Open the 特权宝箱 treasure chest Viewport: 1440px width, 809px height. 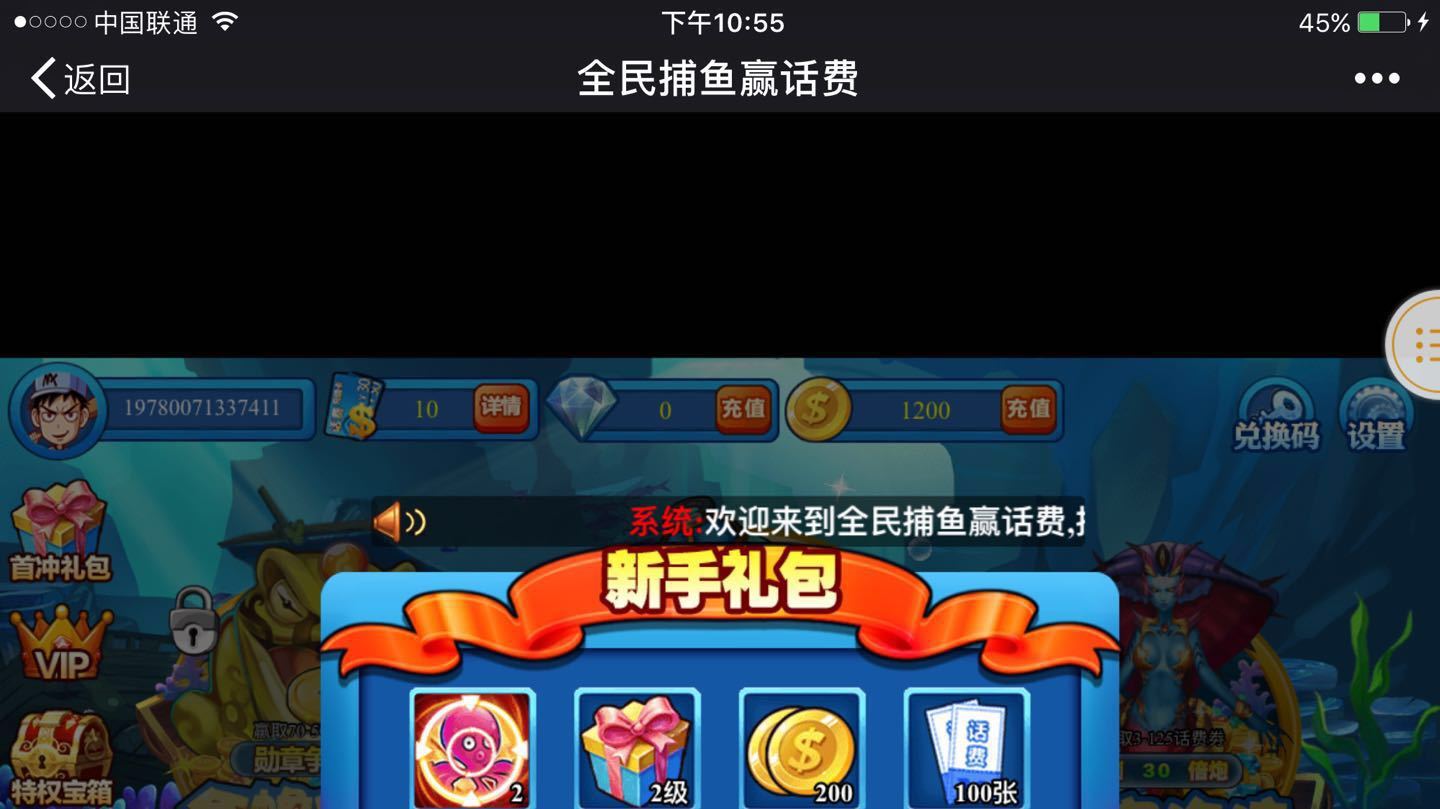62,760
